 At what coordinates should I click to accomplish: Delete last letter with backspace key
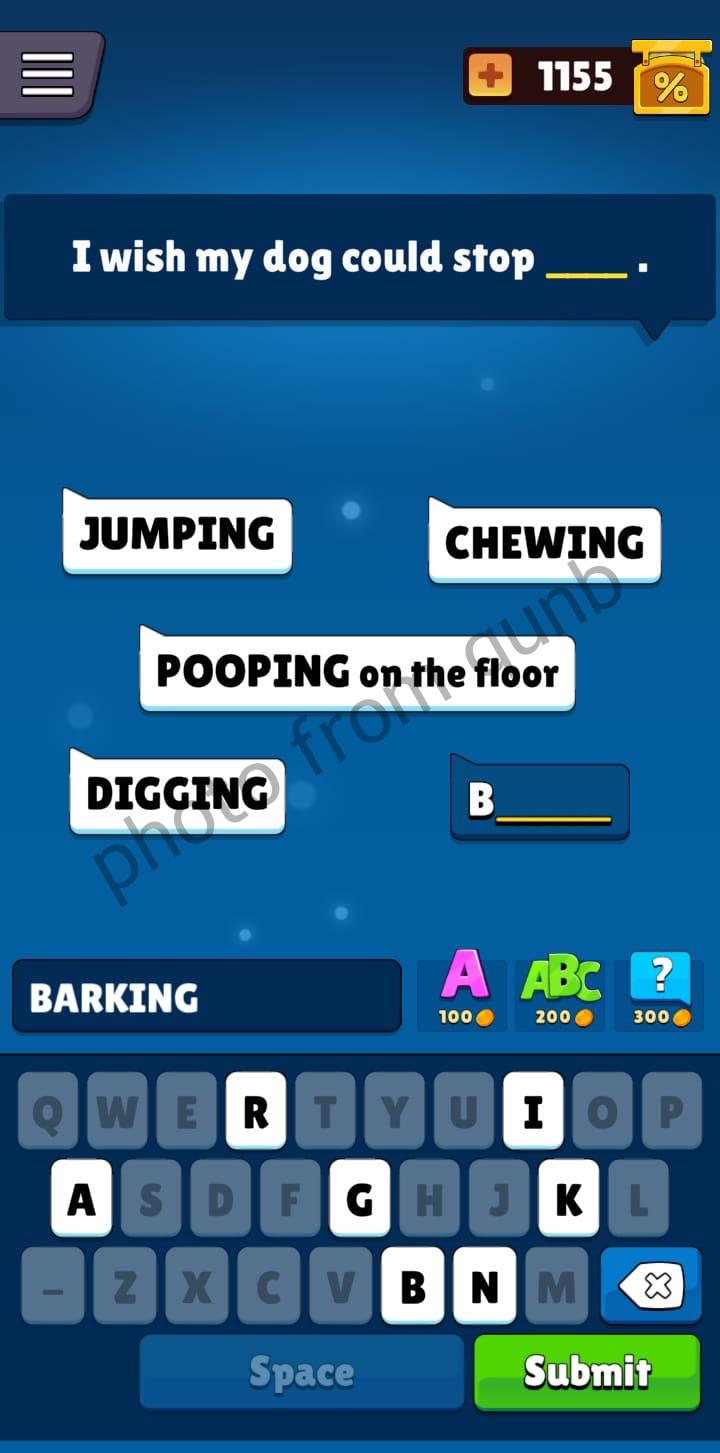click(x=651, y=1286)
